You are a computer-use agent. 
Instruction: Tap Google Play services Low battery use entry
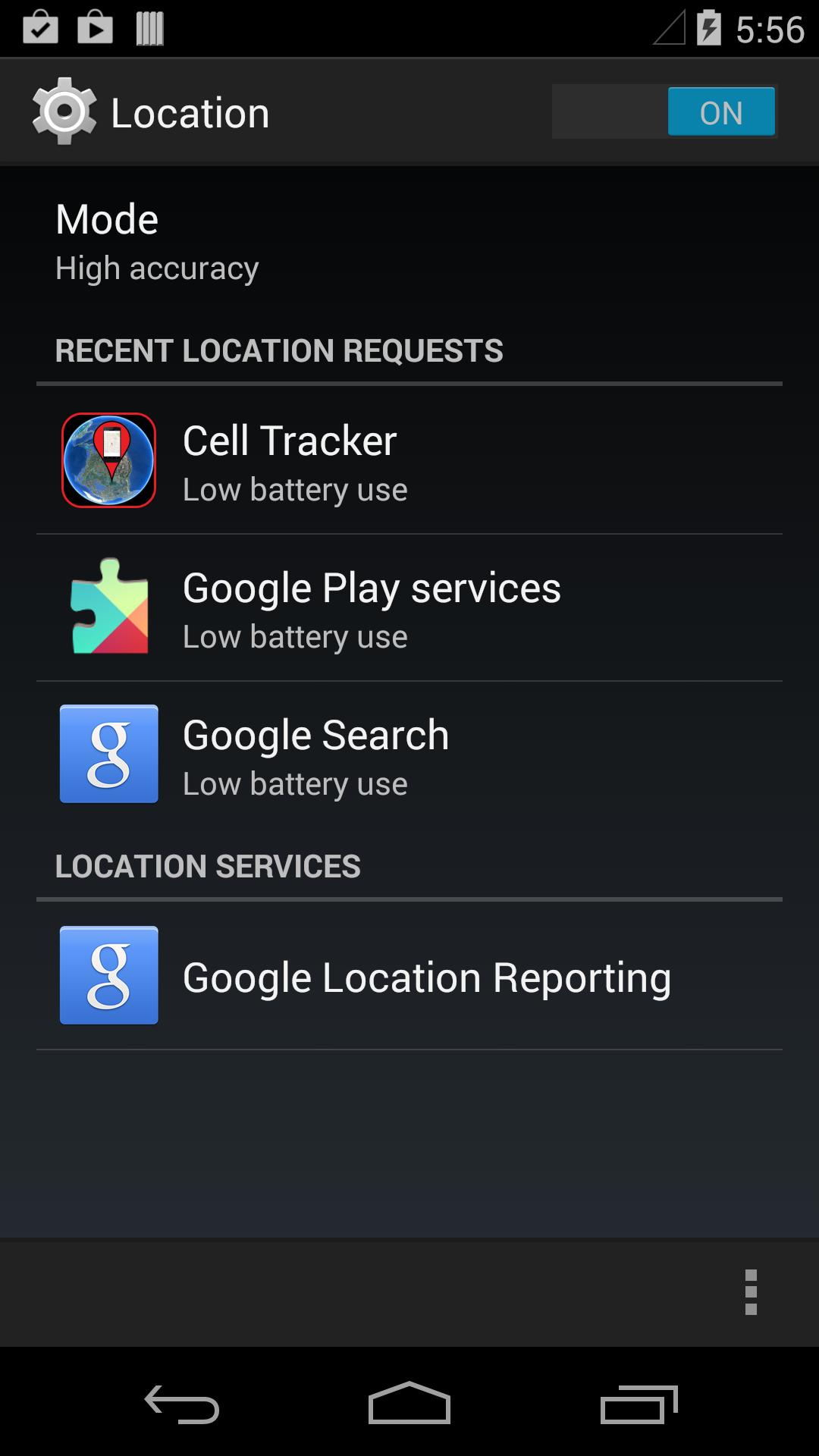pyautogui.click(x=294, y=636)
